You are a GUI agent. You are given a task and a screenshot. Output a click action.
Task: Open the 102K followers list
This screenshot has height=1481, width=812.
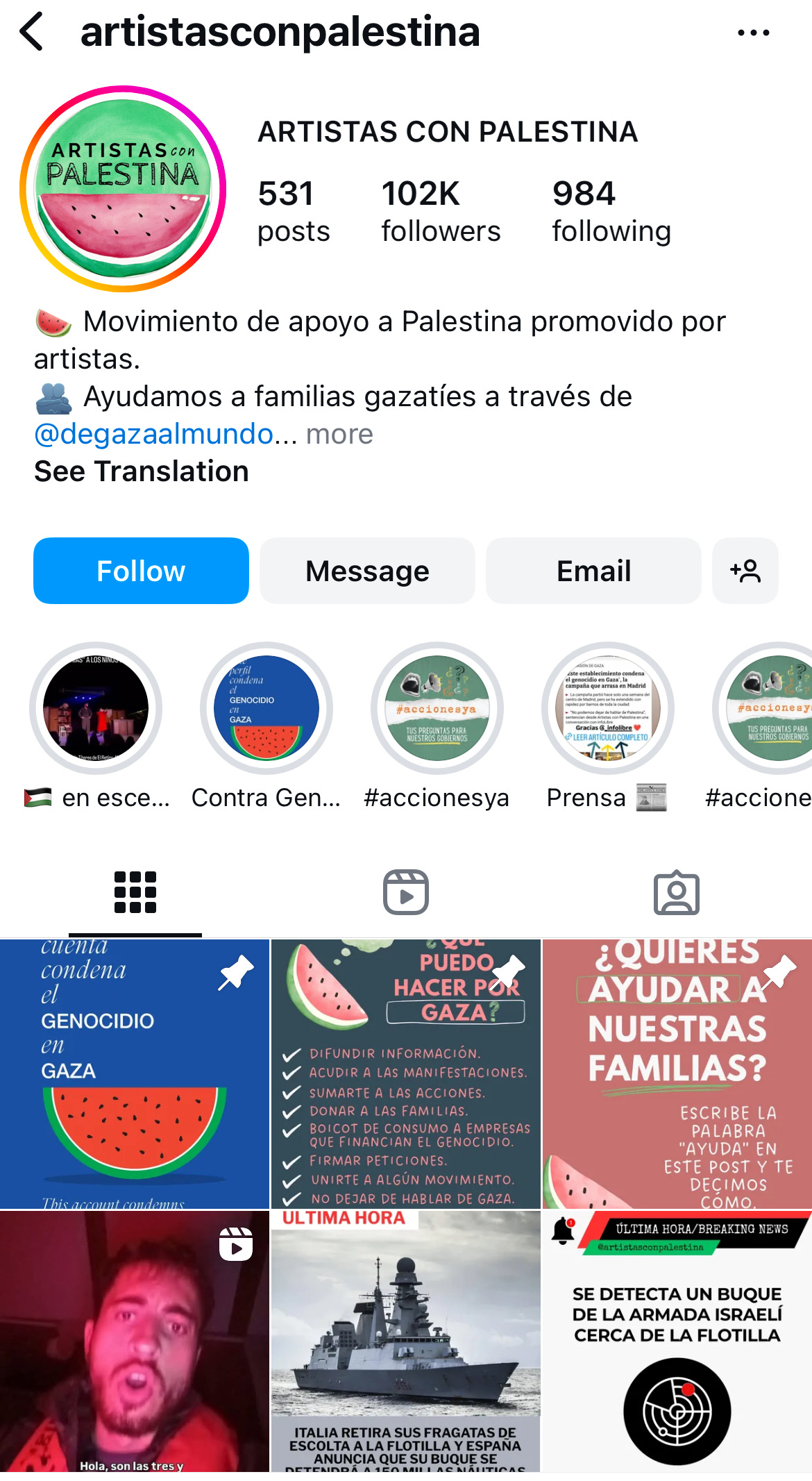pos(440,211)
